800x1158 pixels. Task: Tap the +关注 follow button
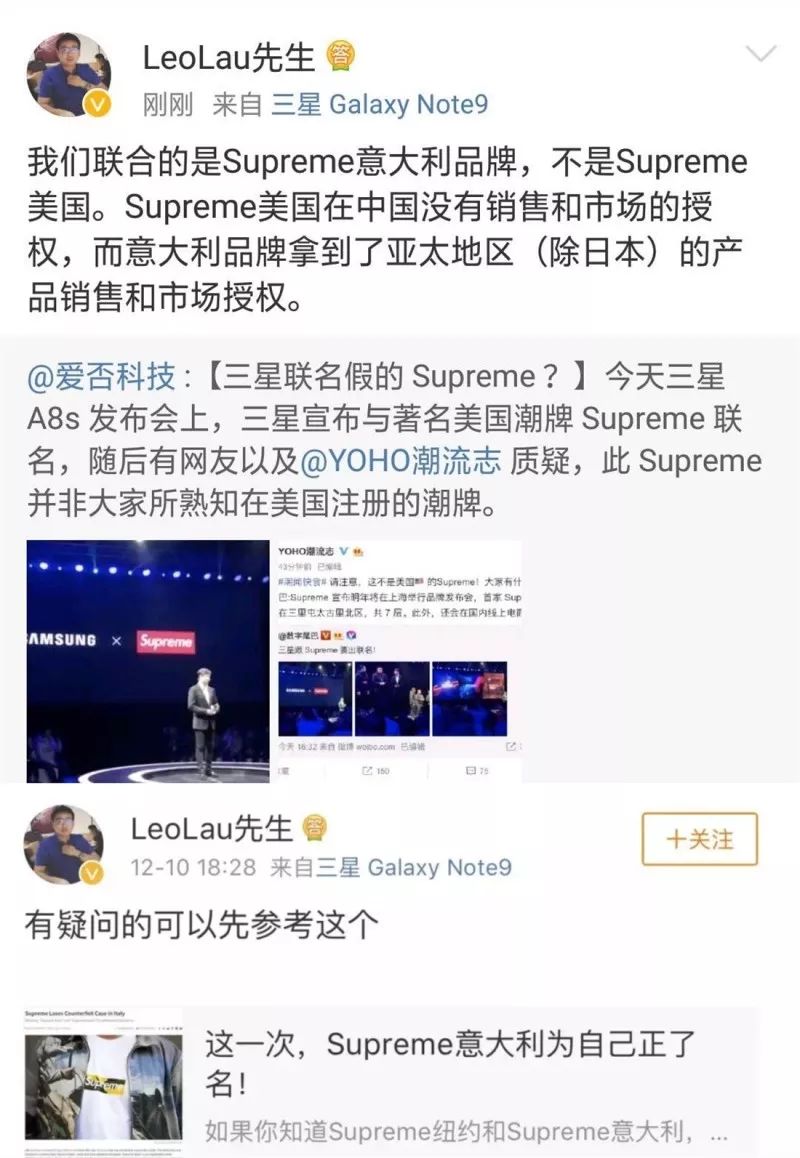[x=699, y=839]
